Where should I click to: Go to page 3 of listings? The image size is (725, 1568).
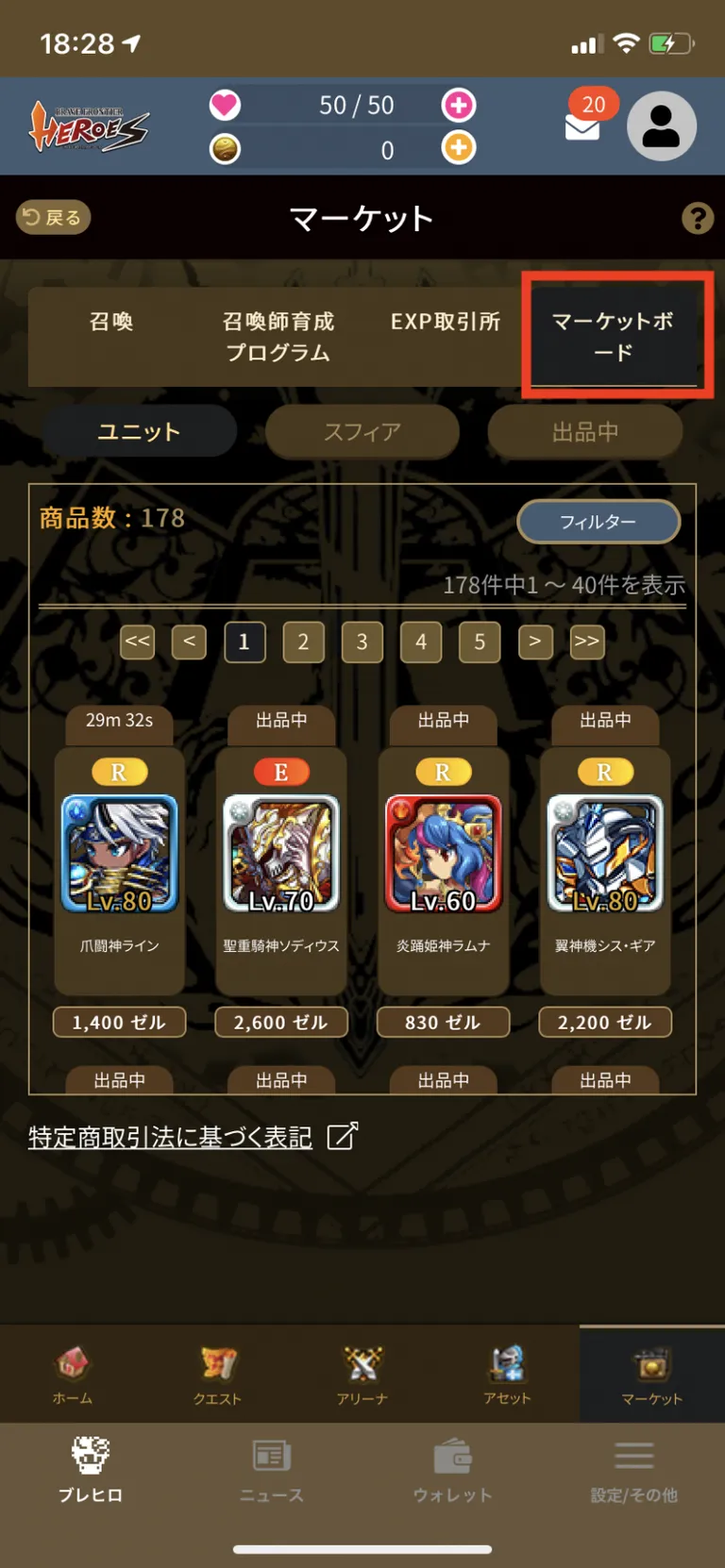362,642
